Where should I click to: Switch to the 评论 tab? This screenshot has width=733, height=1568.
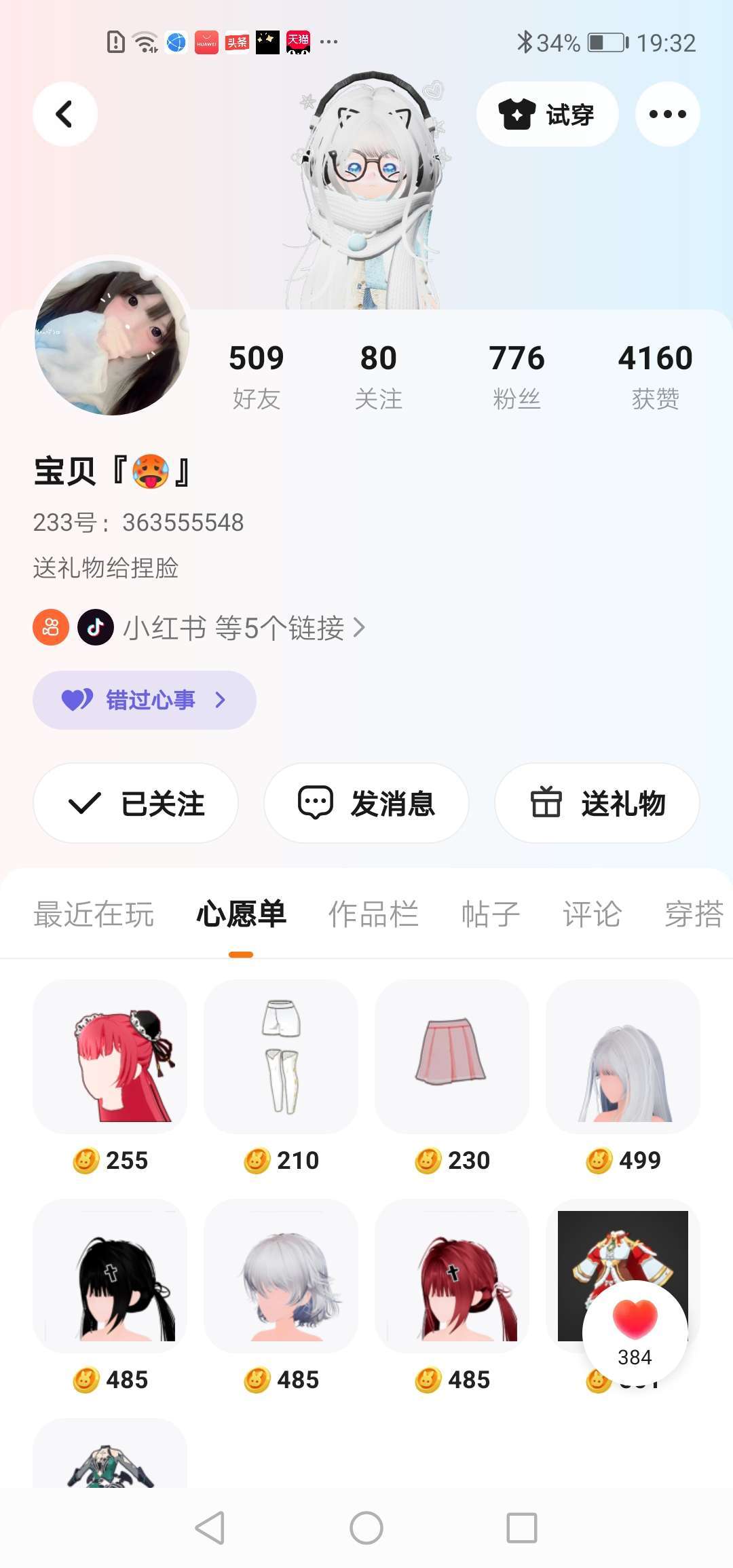coord(592,914)
